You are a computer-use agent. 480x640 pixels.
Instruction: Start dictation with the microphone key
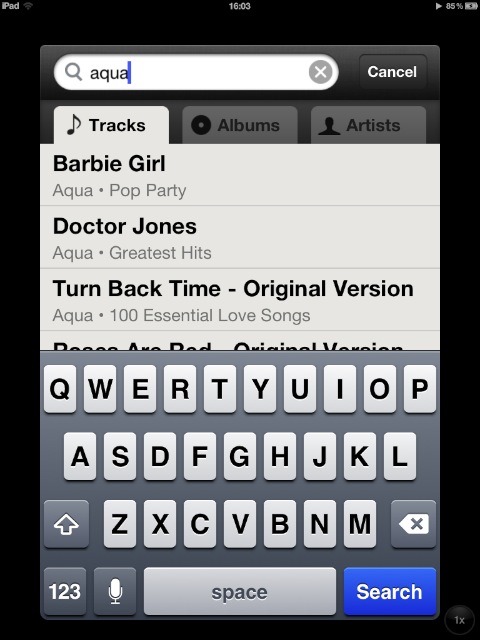coord(115,591)
